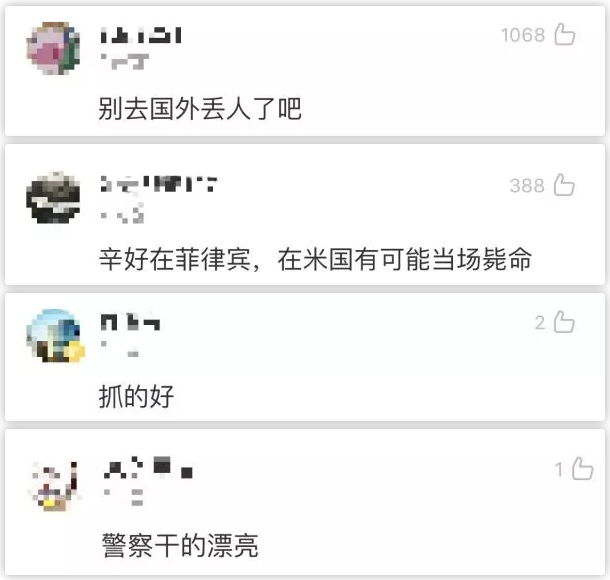
Task: Like the comment 别去国外丢人了吧
Action: pyautogui.click(x=564, y=35)
